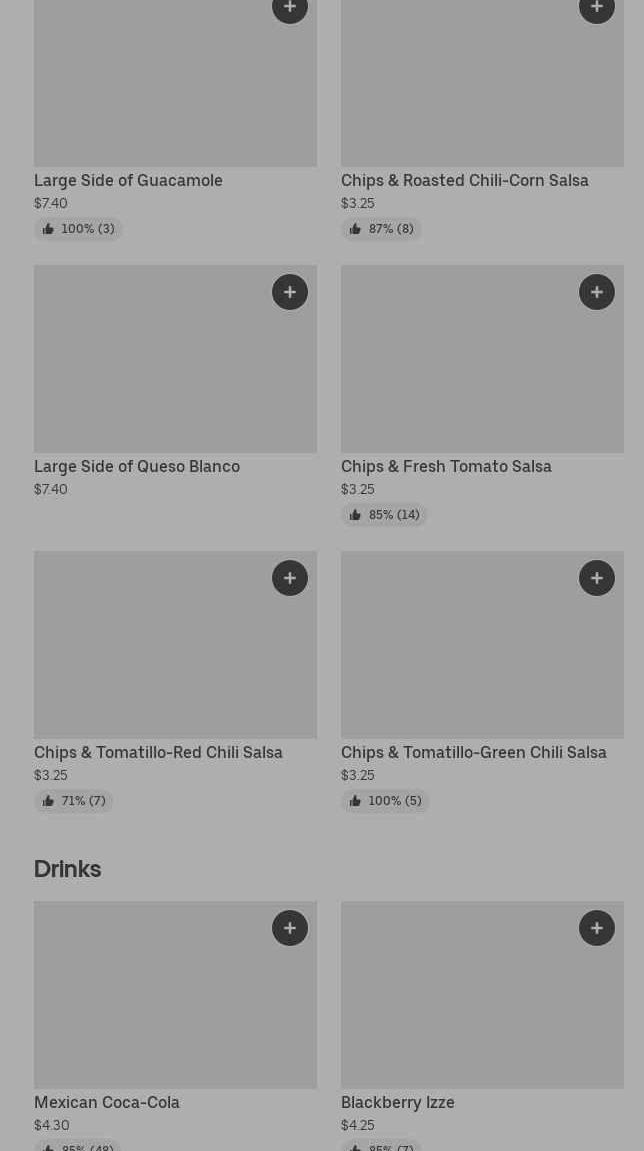Image resolution: width=644 pixels, height=1151 pixels.
Task: Add Mexican Coca-Cola to cart
Action: (x=290, y=928)
